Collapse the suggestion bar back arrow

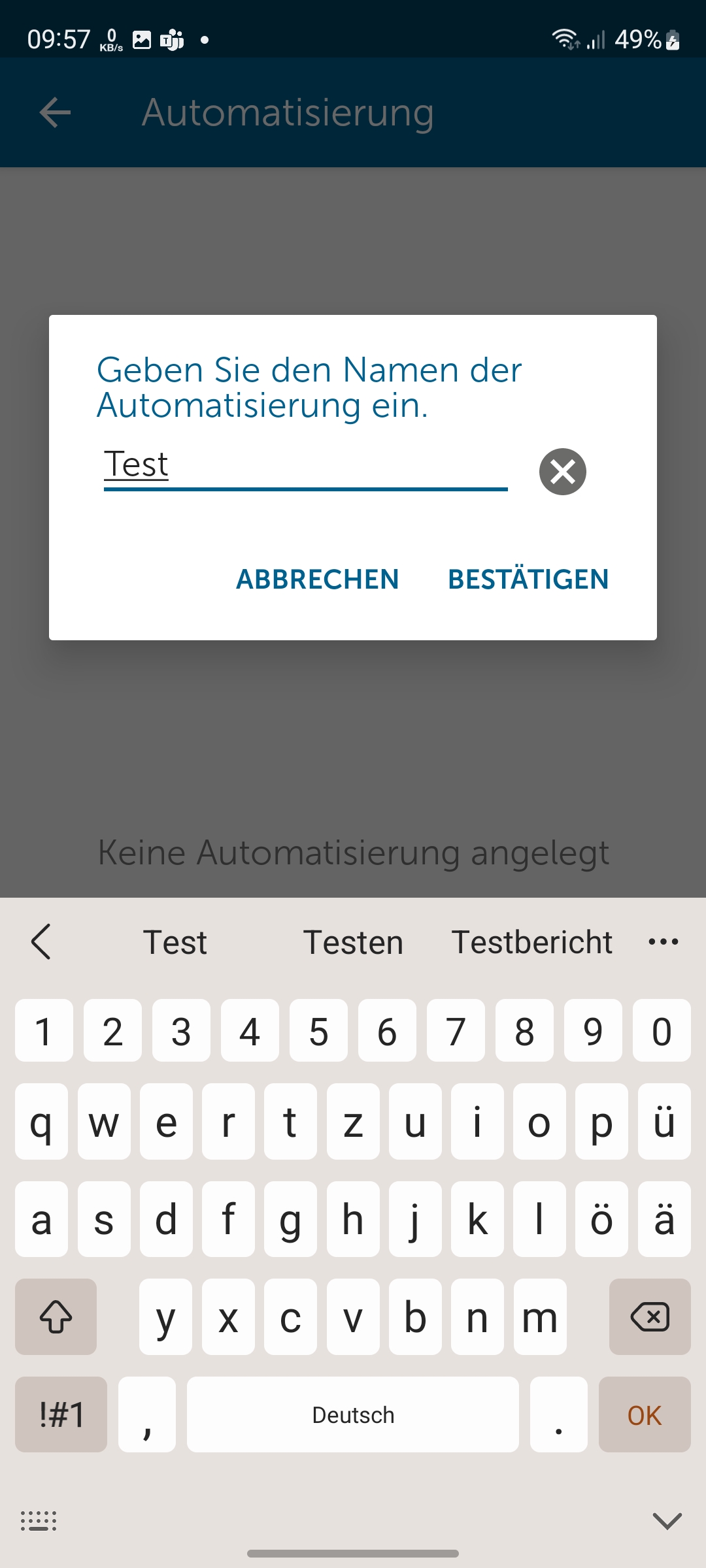pos(41,942)
